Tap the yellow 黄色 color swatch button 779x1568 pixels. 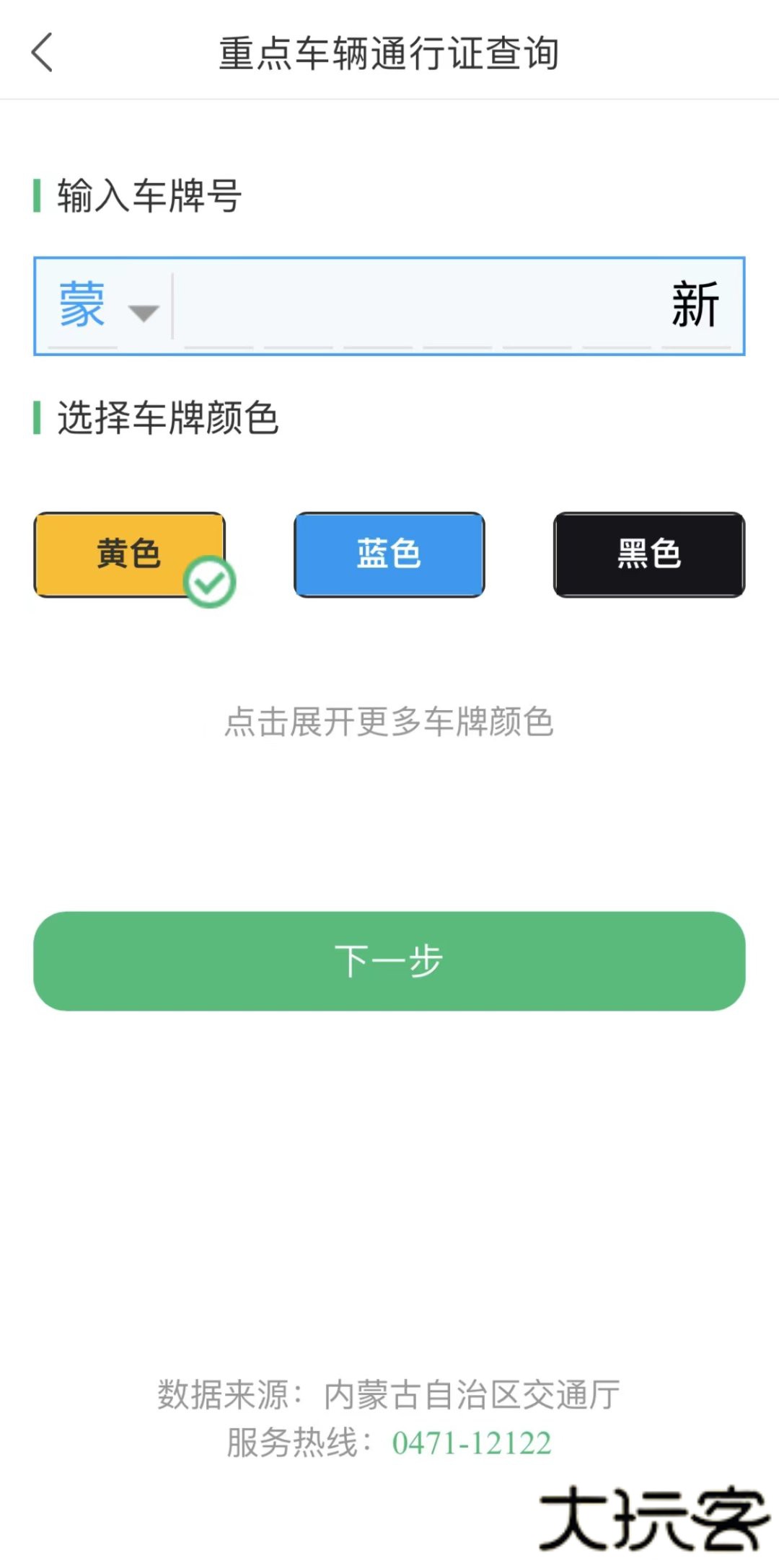tap(130, 555)
